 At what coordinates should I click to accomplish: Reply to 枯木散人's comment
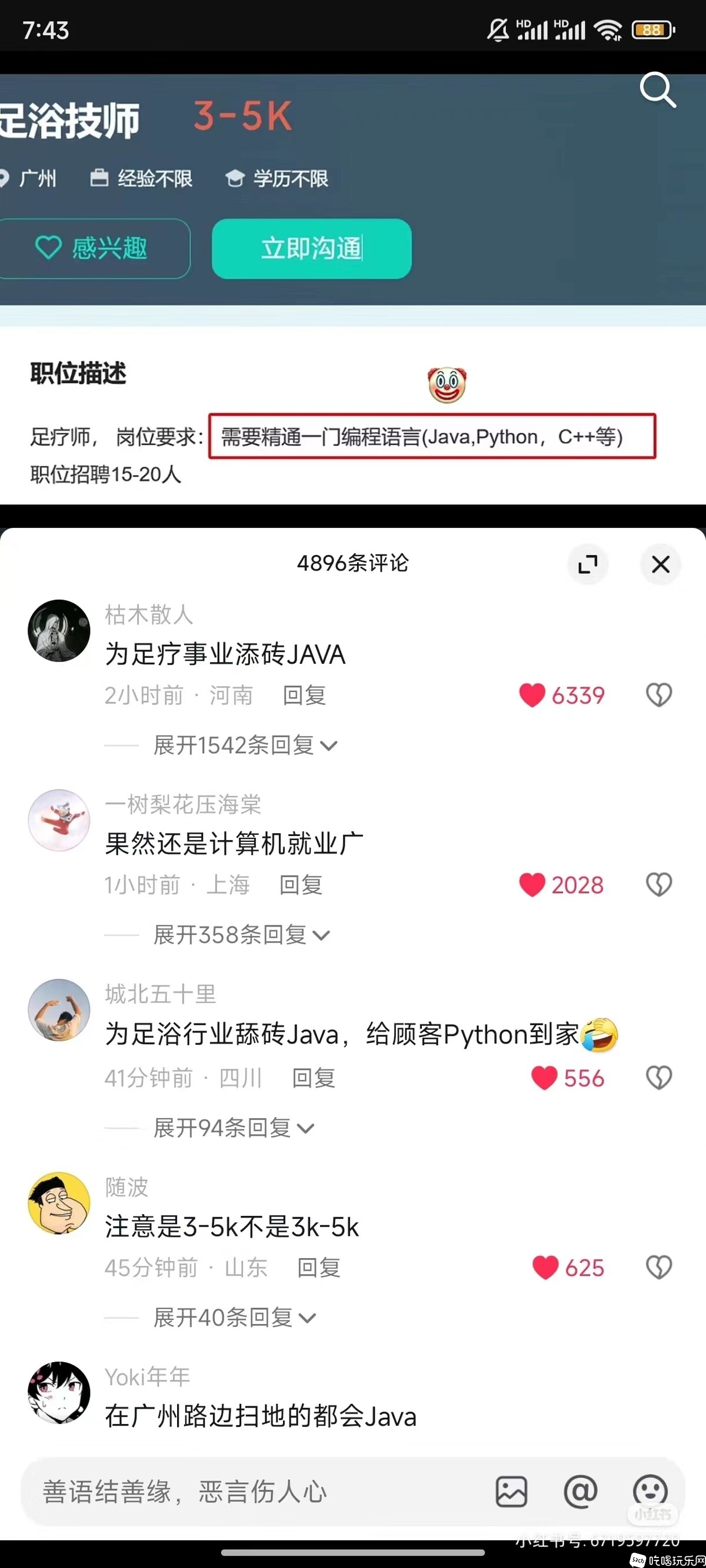click(304, 695)
